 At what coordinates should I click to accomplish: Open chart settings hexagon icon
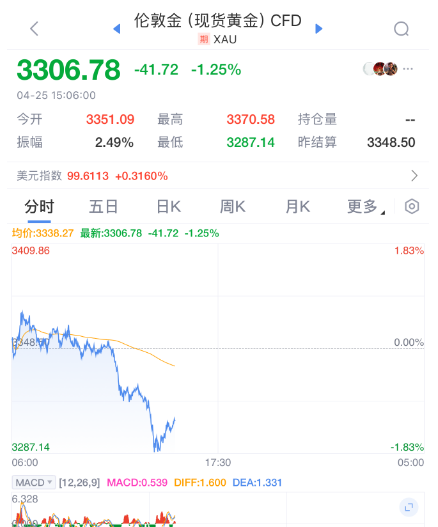tap(412, 206)
